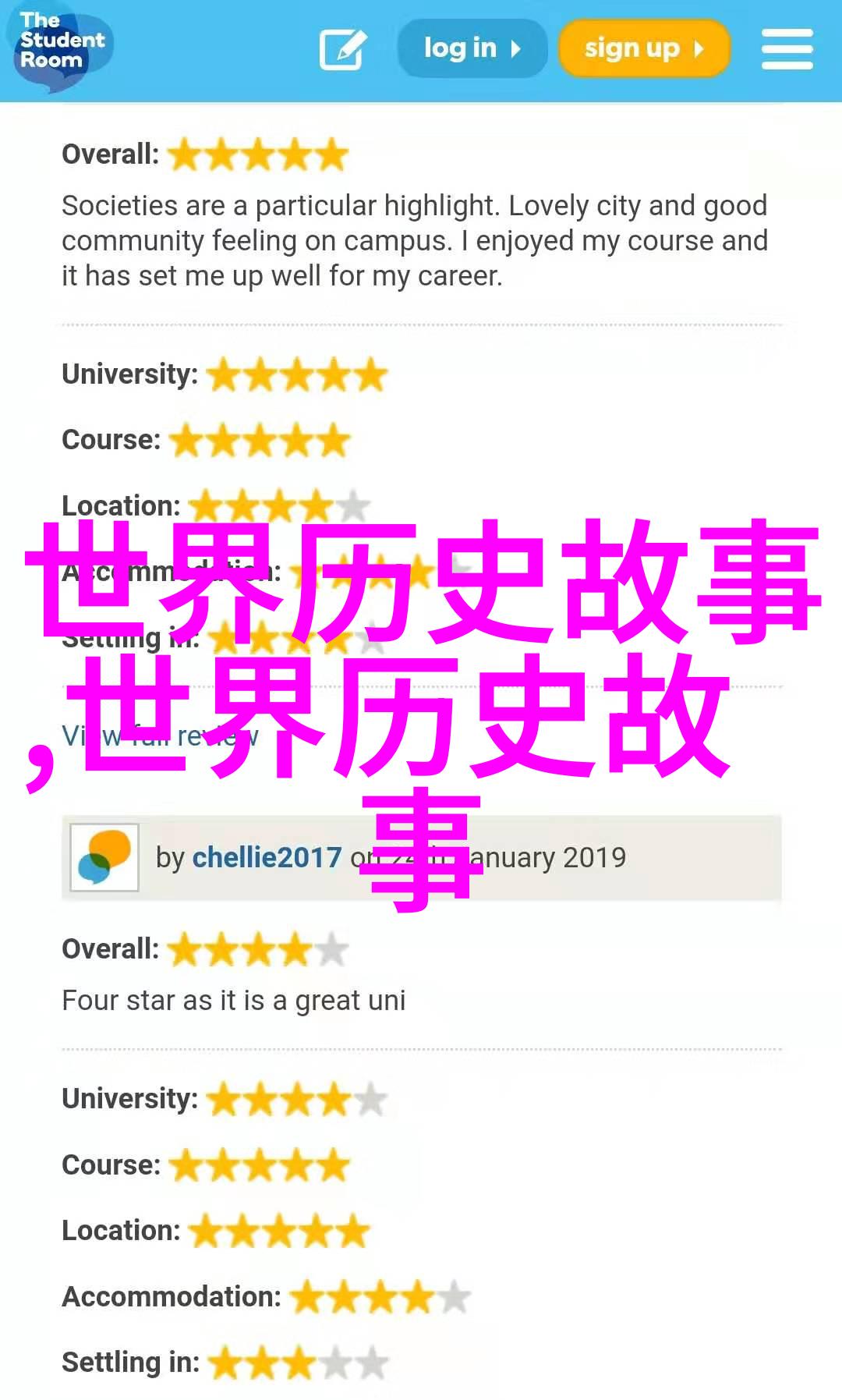Open the hamburger navigation menu
This screenshot has width=842, height=1400.
(x=787, y=48)
